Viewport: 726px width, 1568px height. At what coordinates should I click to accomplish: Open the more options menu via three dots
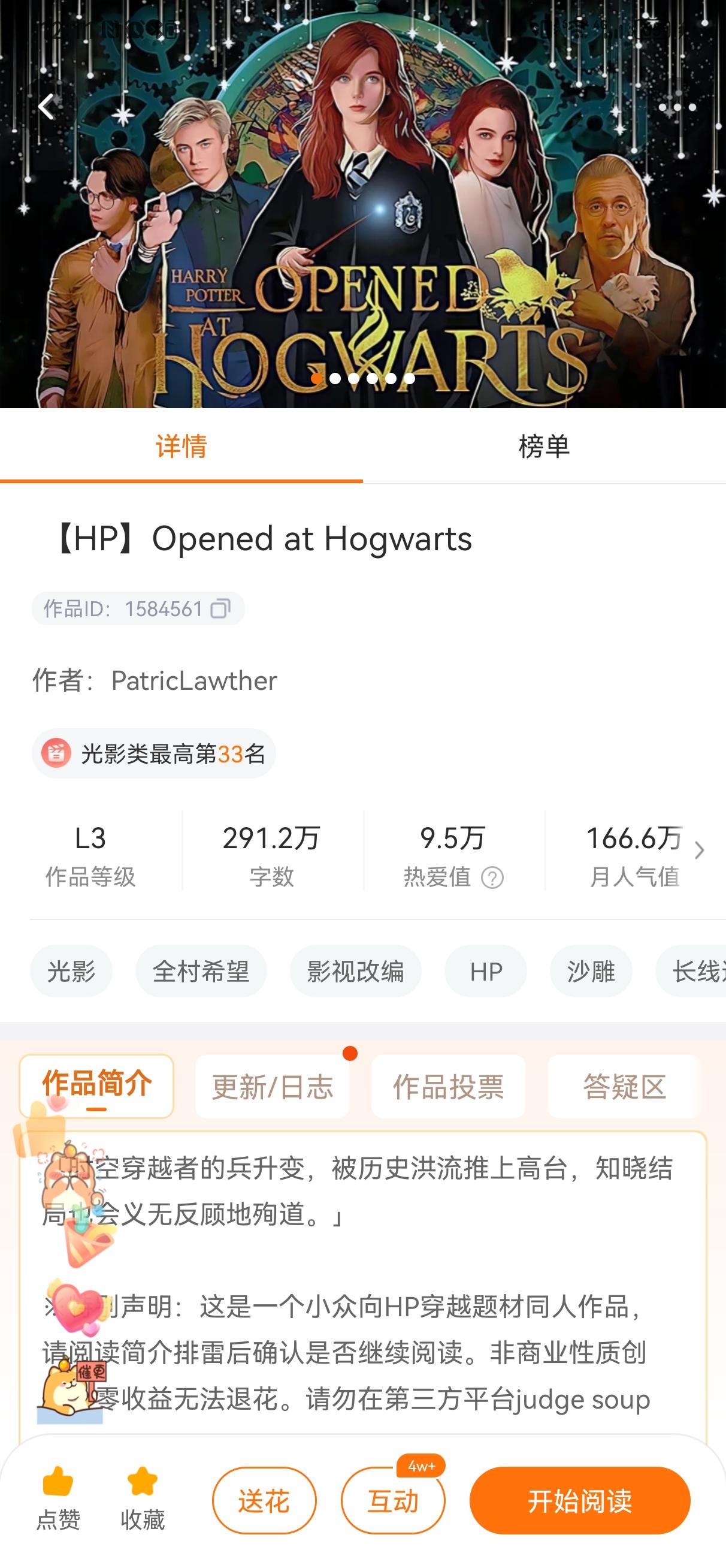pos(677,107)
